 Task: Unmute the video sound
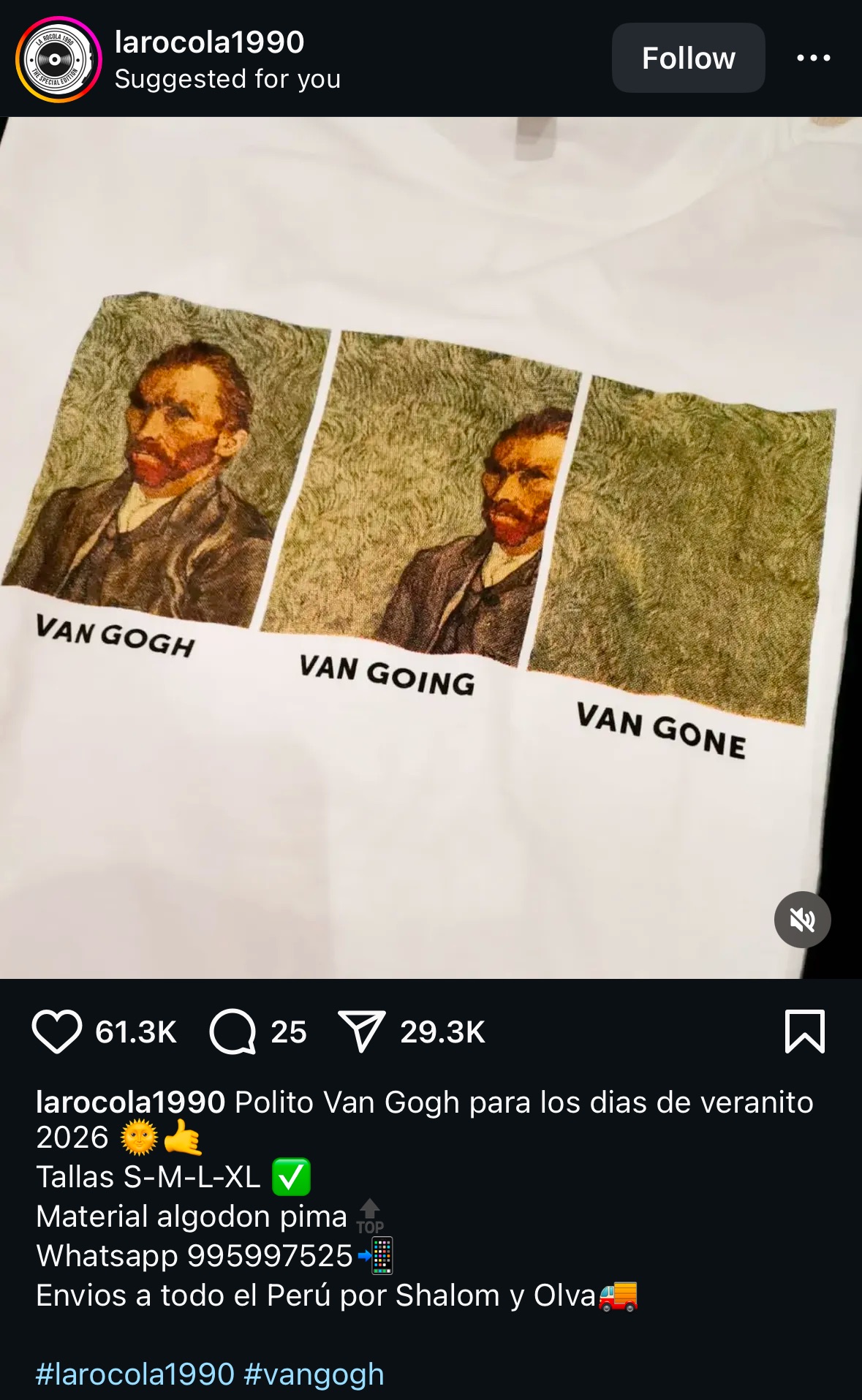tap(802, 920)
